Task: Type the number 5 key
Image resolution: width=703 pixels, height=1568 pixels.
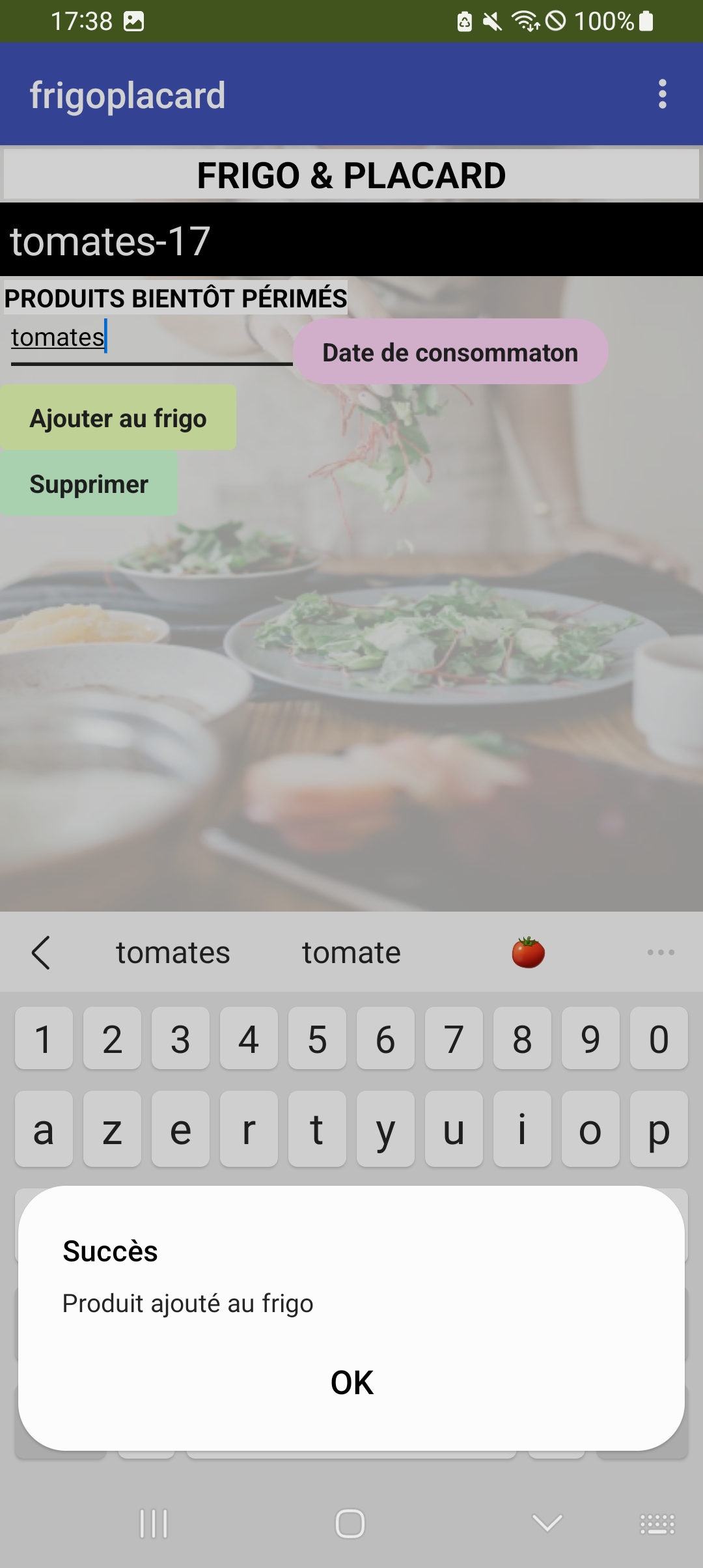Action: click(x=317, y=1039)
